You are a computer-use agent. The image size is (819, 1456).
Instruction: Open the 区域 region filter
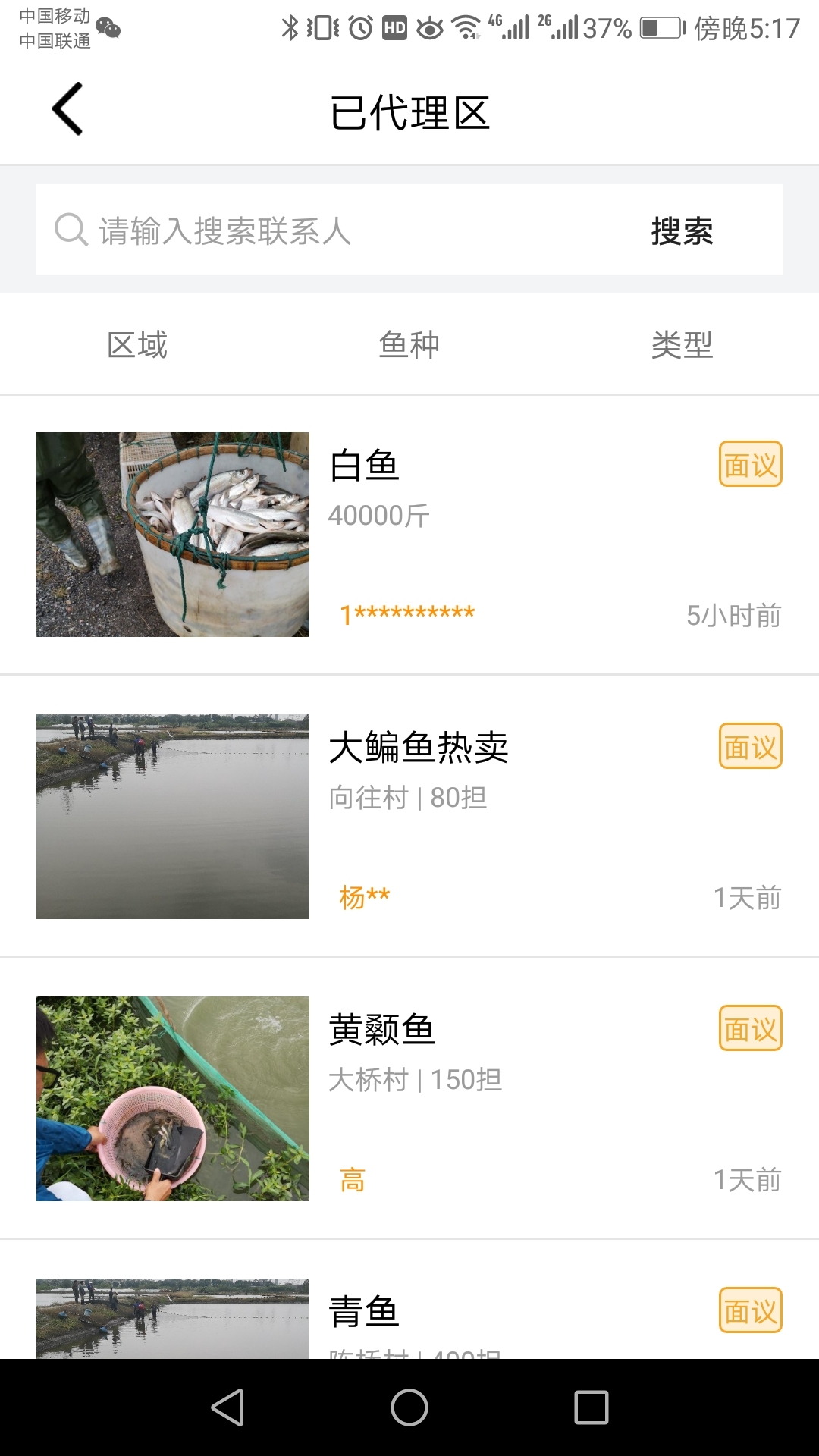tap(139, 344)
